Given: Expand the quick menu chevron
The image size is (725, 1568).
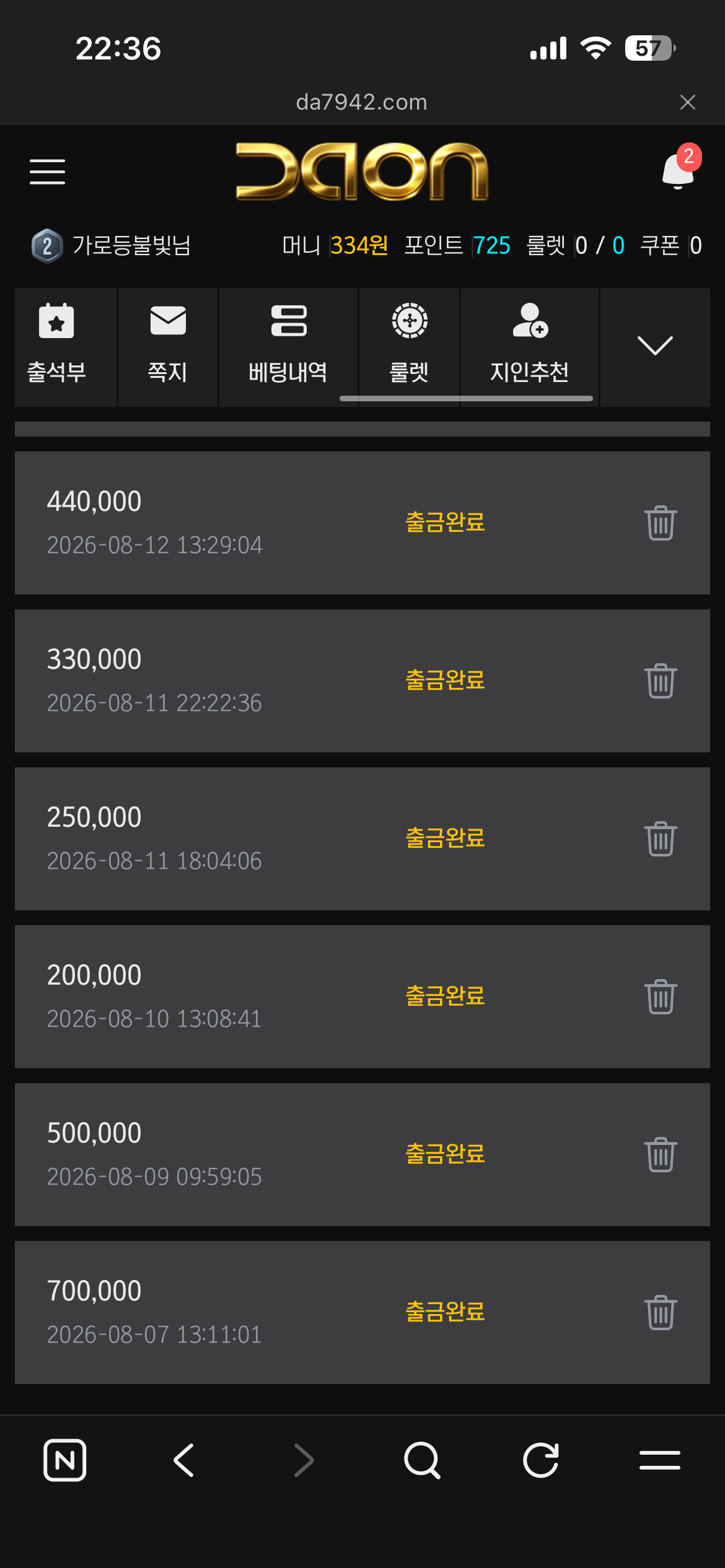Looking at the screenshot, I should pos(655,346).
